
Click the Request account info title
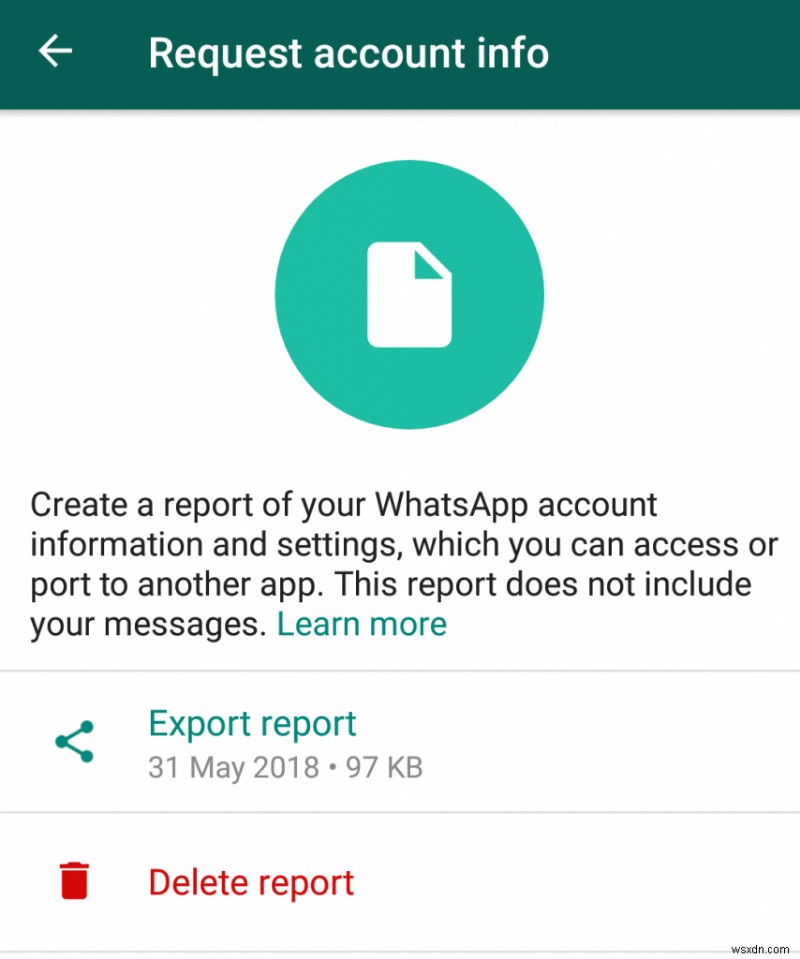348,52
